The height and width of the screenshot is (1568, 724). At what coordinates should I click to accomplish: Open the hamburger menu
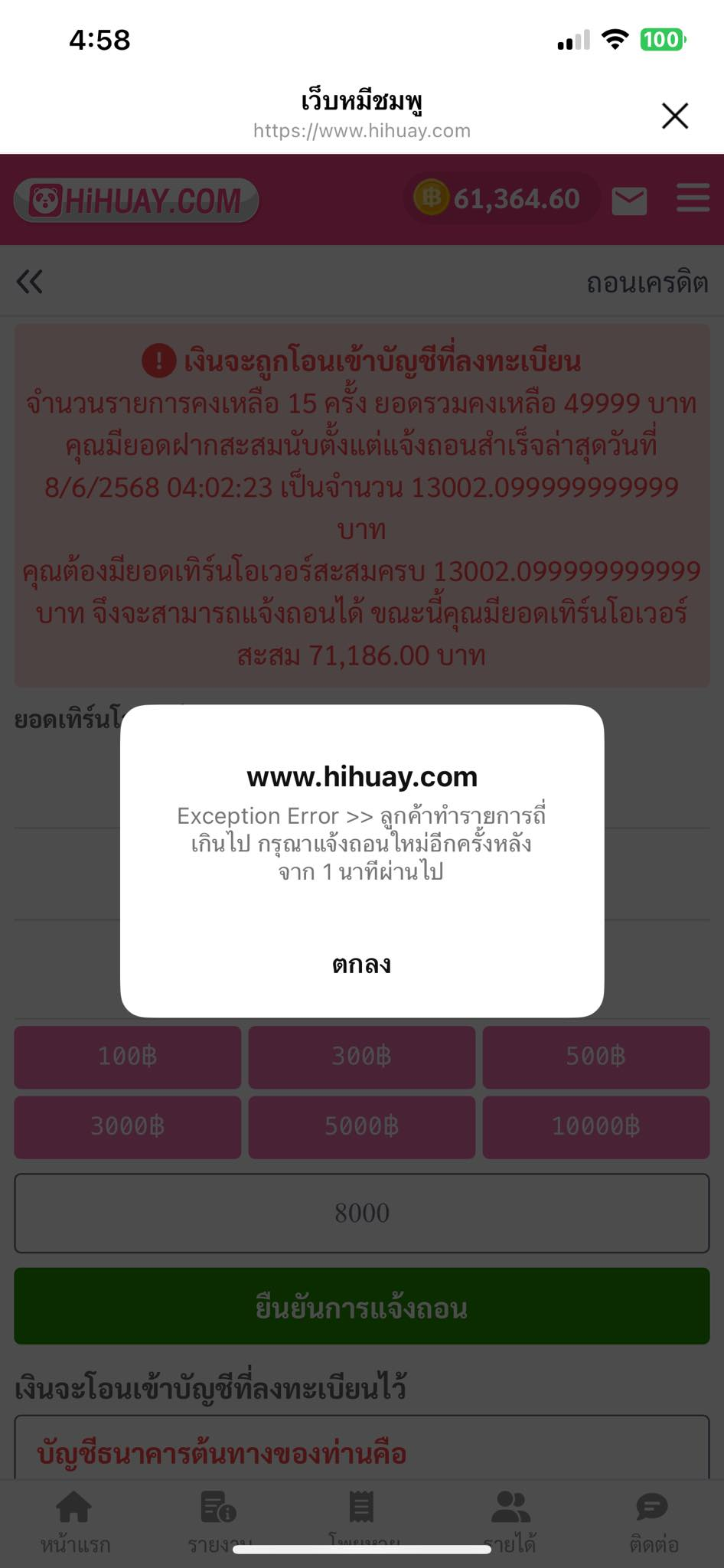click(693, 198)
